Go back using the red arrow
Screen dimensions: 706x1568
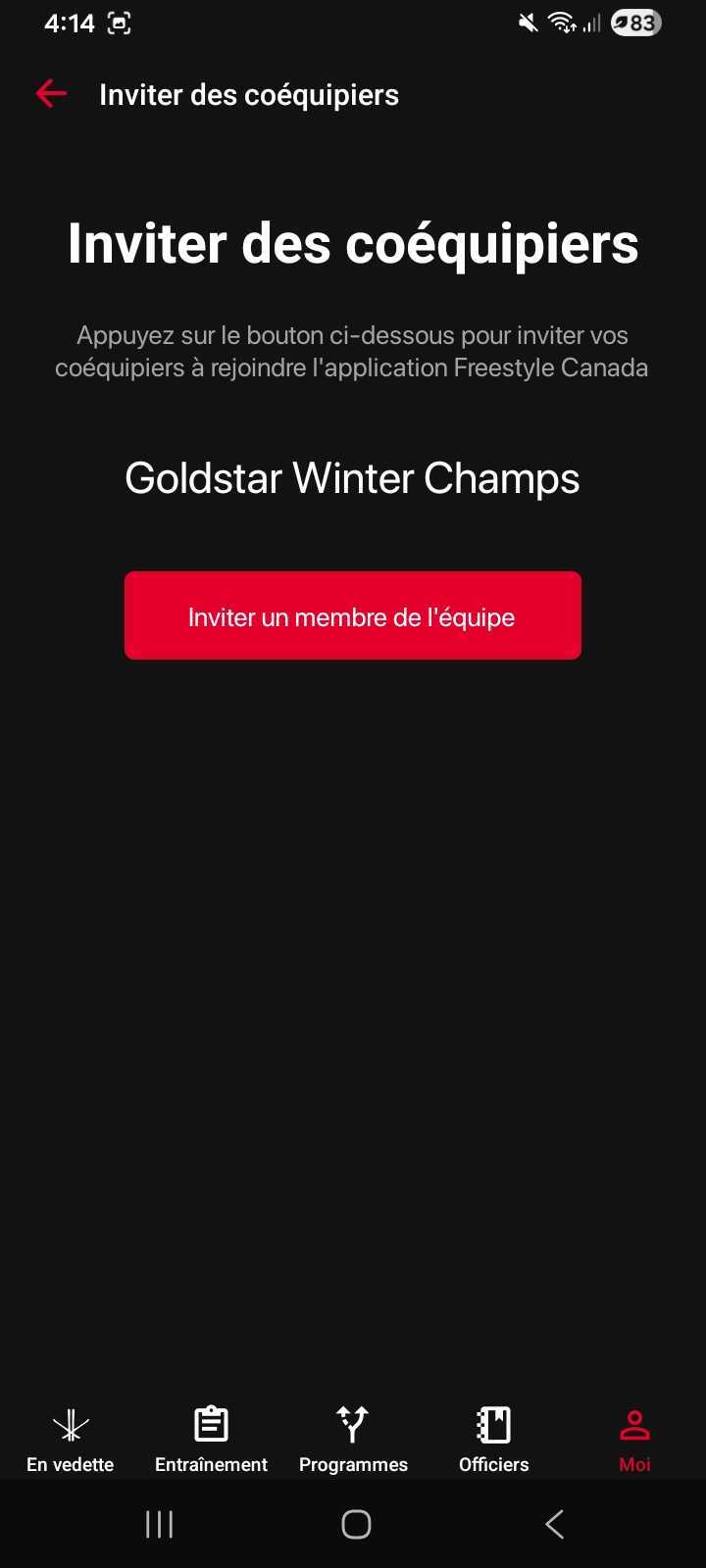51,94
